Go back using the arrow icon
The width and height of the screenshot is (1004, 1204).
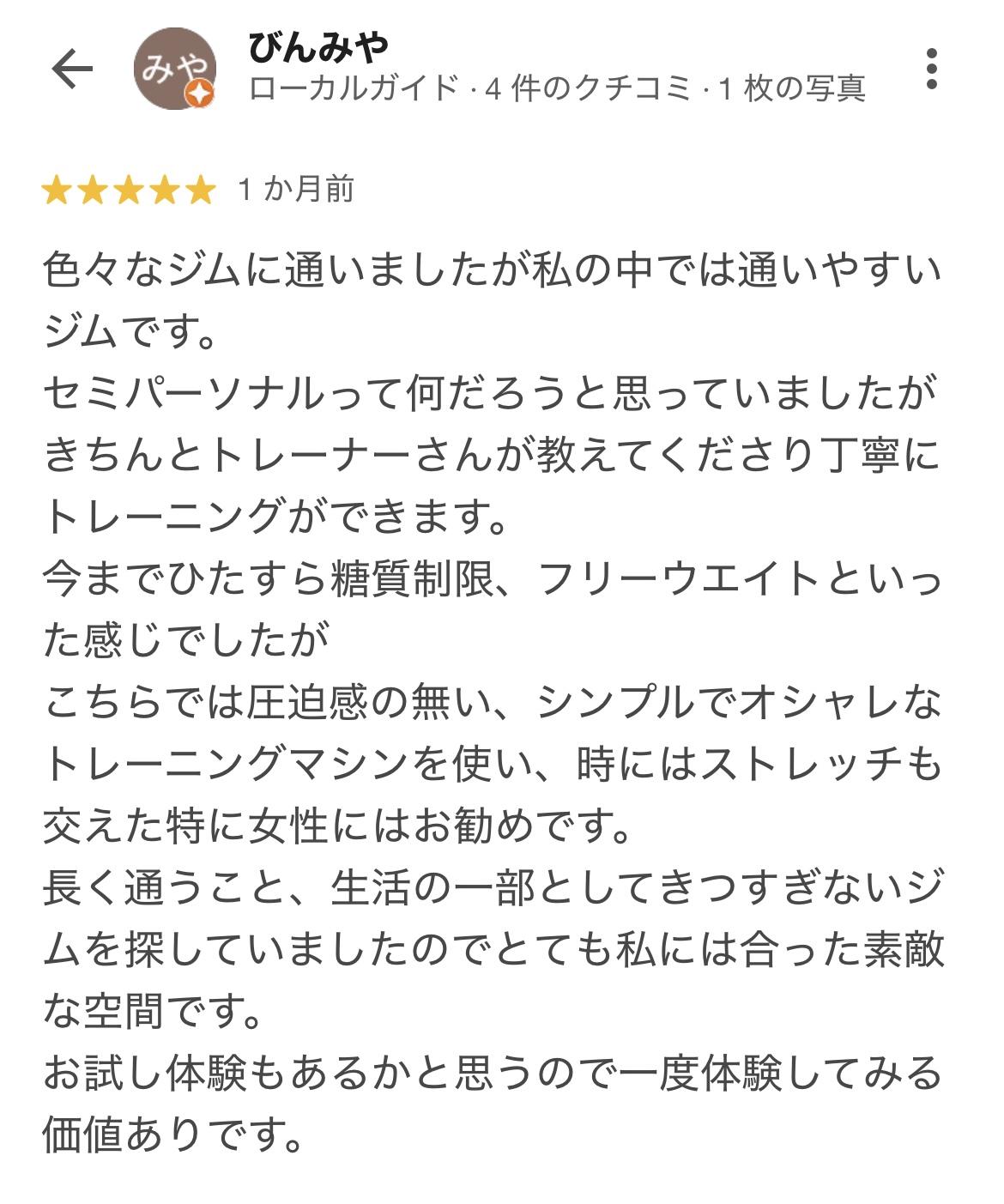72,69
